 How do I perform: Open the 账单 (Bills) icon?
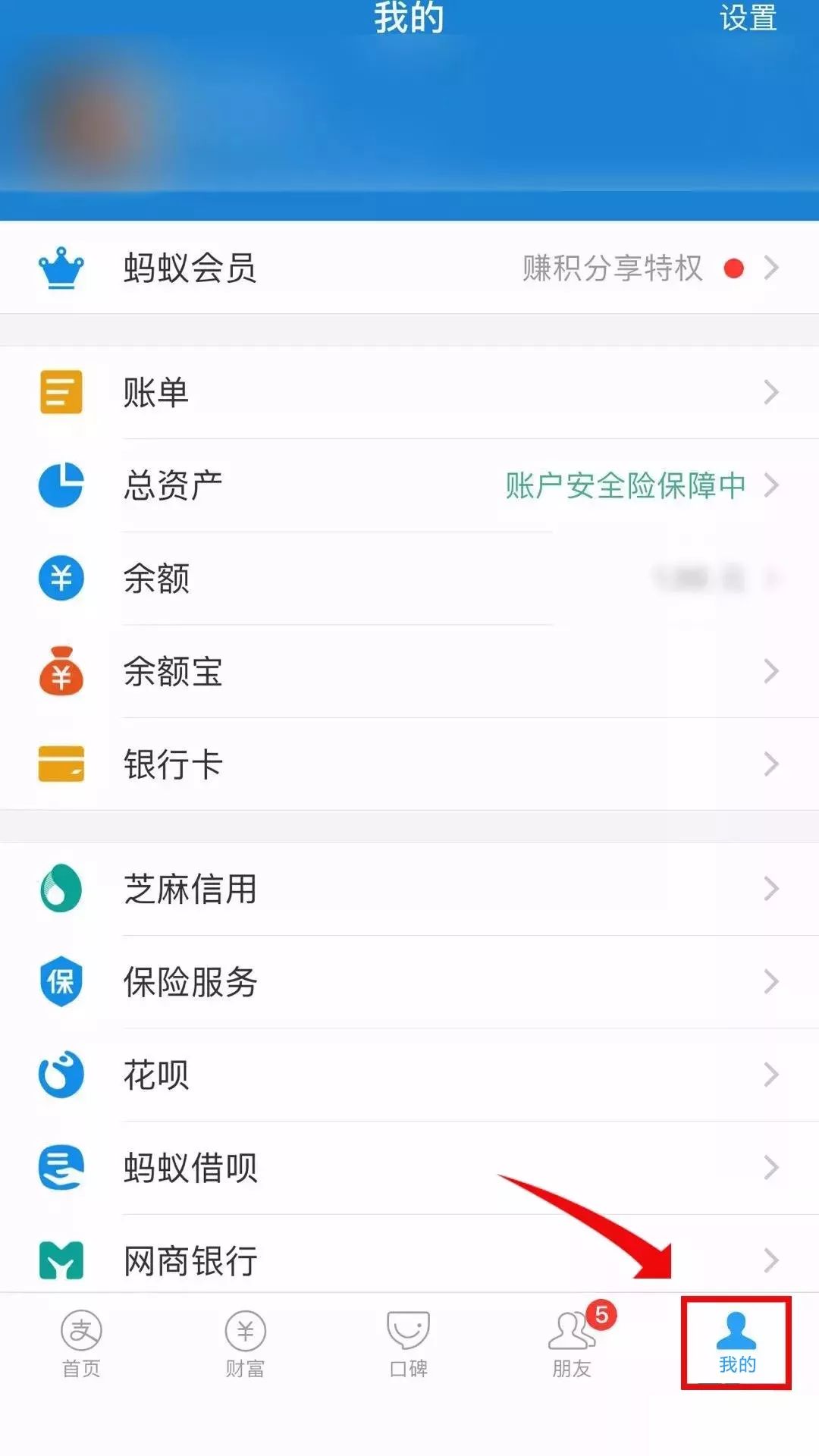61,392
